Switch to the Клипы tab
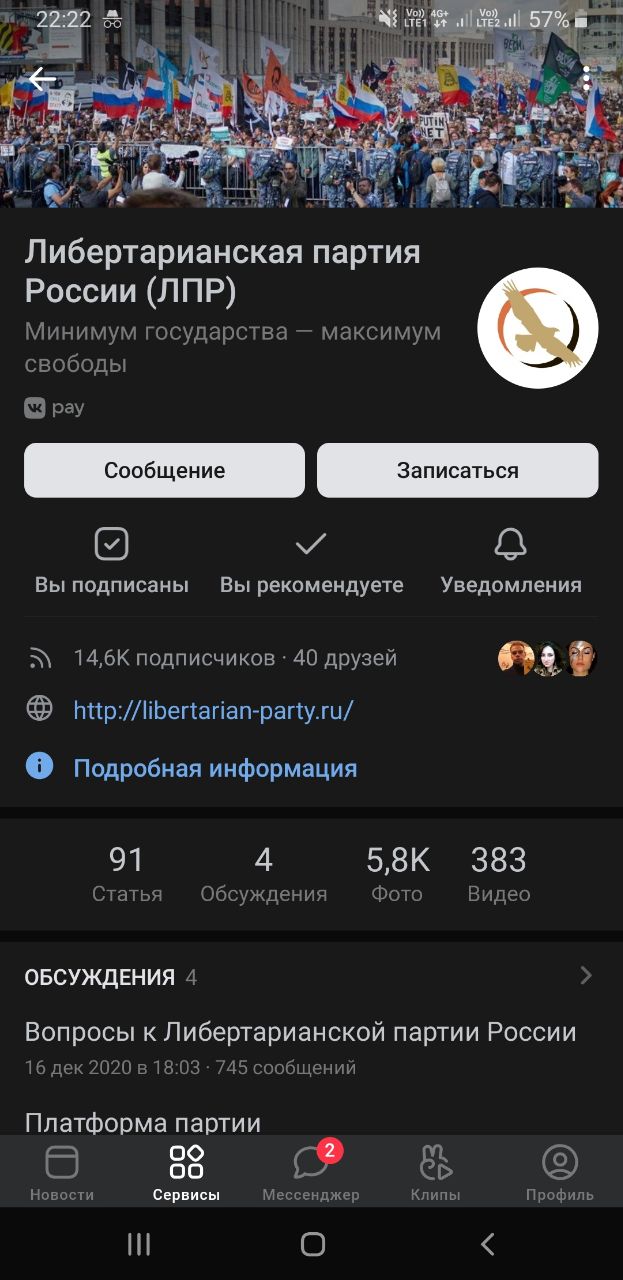The image size is (623, 1280). 435,1172
